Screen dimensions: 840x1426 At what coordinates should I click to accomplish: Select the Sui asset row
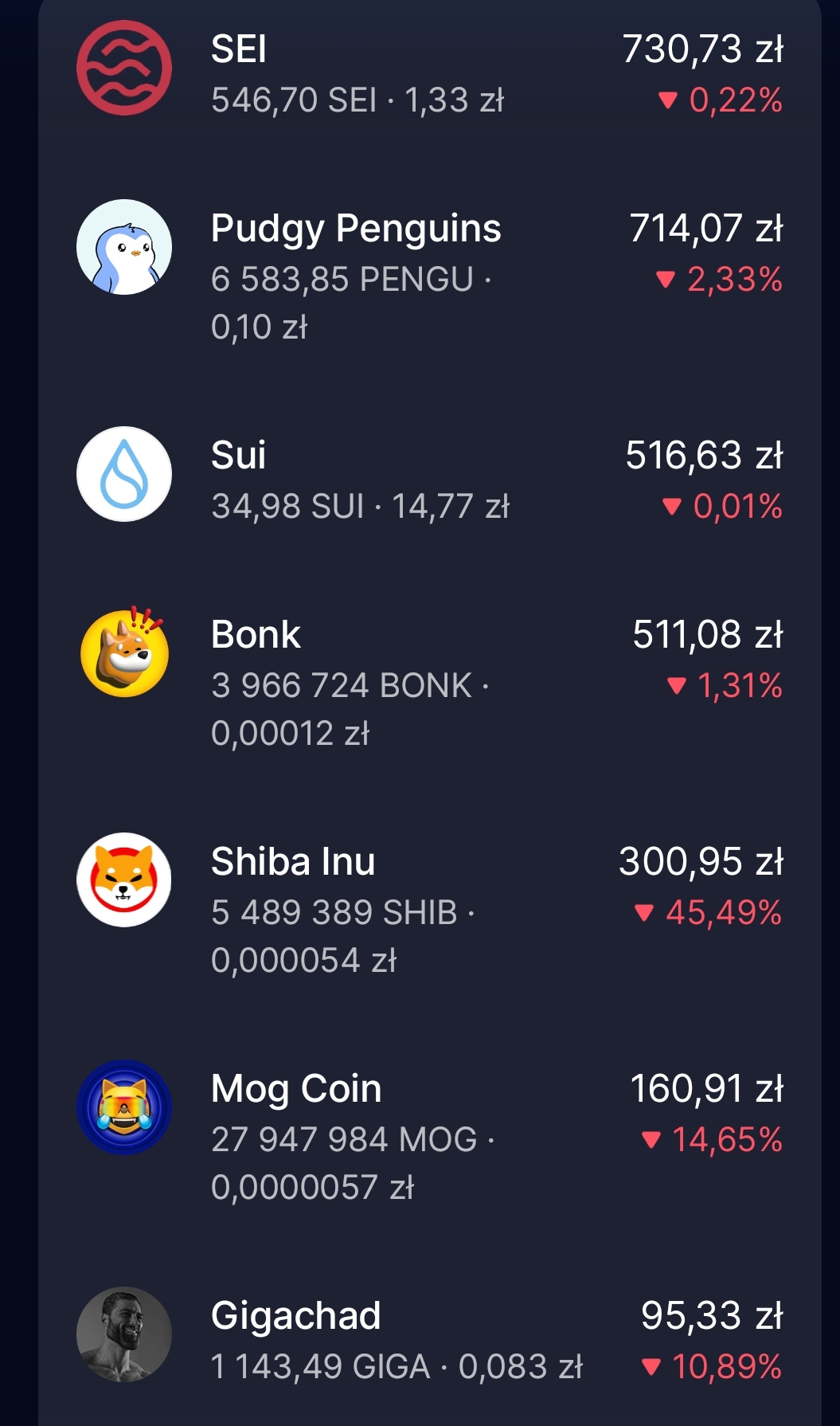point(430,480)
